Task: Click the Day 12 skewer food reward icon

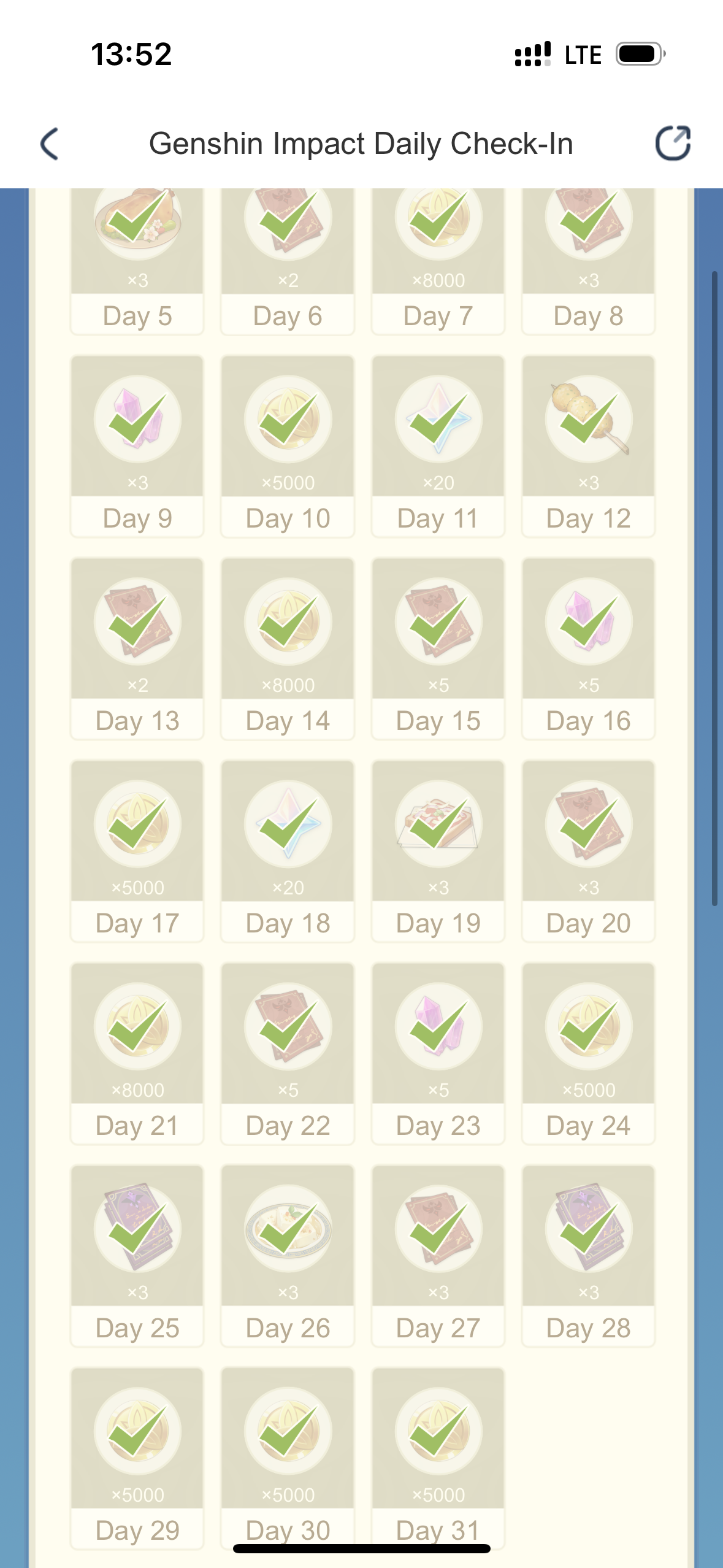Action: pyautogui.click(x=587, y=418)
